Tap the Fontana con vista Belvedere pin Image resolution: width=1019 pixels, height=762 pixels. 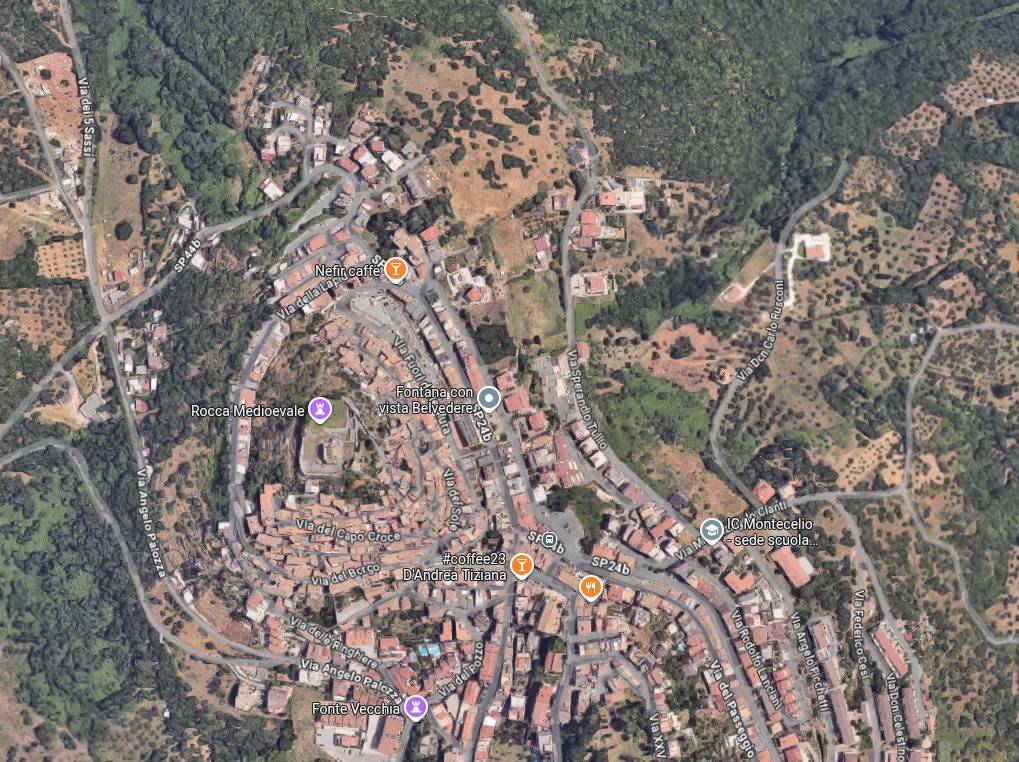coord(487,397)
